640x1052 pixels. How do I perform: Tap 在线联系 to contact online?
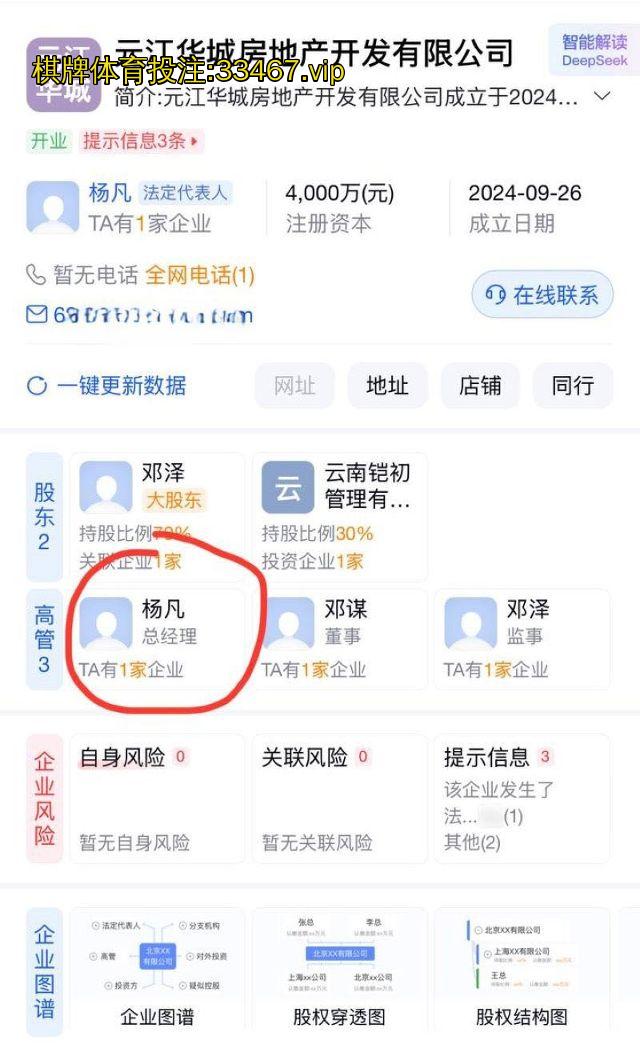pos(542,295)
